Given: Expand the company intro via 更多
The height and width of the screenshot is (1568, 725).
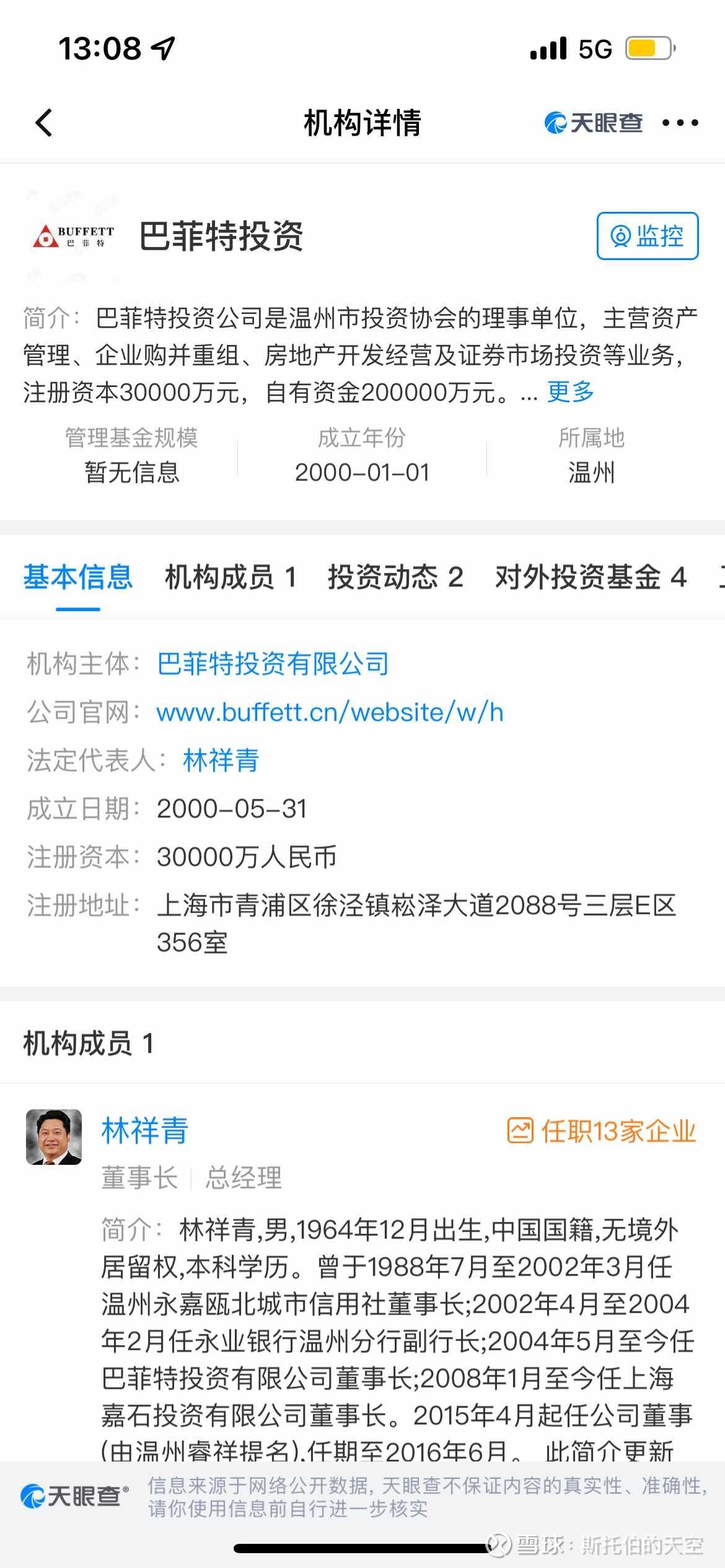Looking at the screenshot, I should [x=568, y=391].
